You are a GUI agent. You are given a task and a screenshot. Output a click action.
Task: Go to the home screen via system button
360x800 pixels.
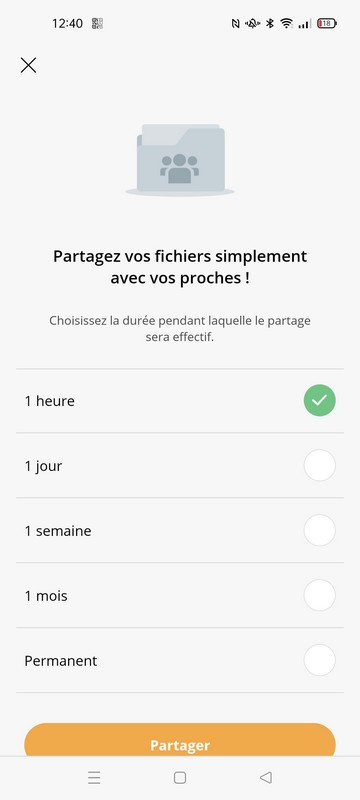(x=180, y=778)
